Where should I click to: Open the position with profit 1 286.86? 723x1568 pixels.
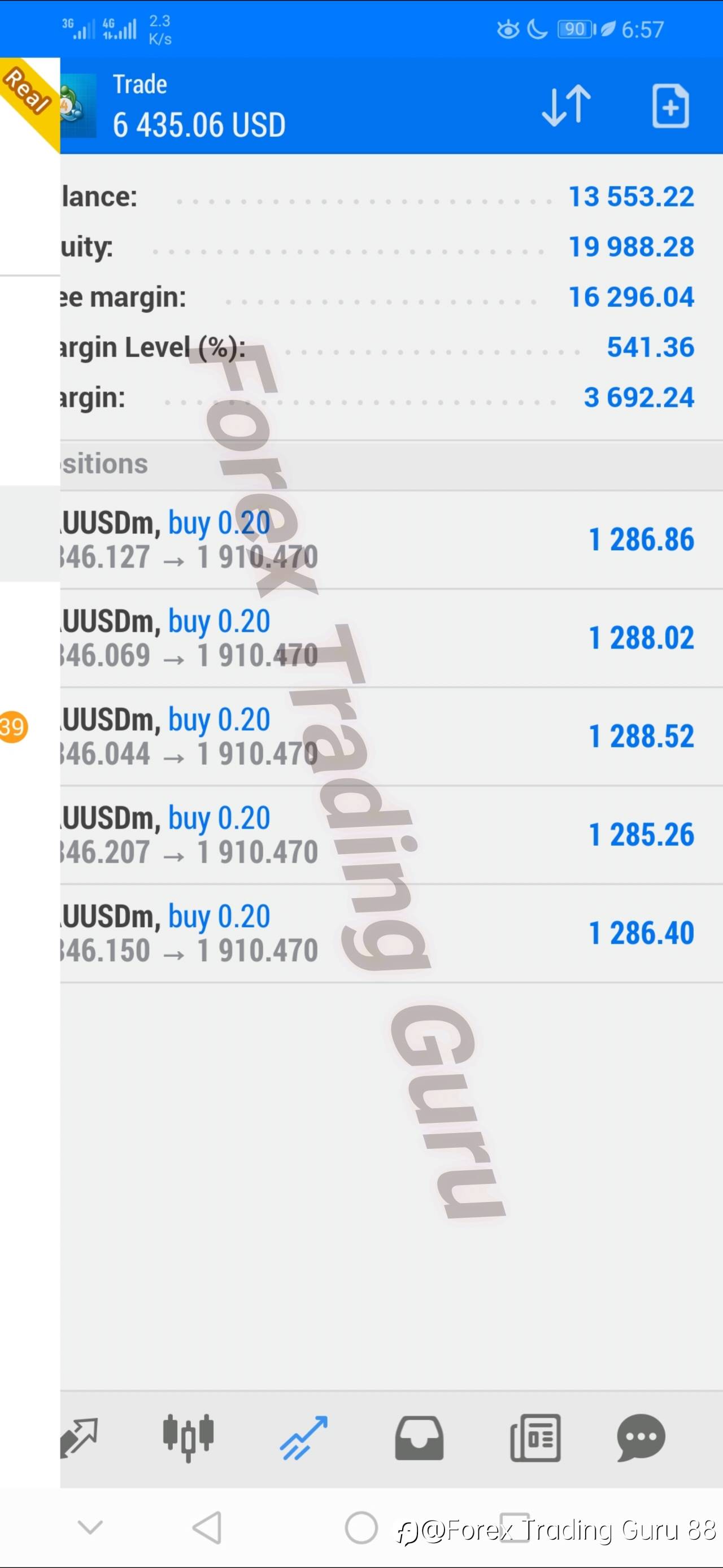[x=391, y=540]
